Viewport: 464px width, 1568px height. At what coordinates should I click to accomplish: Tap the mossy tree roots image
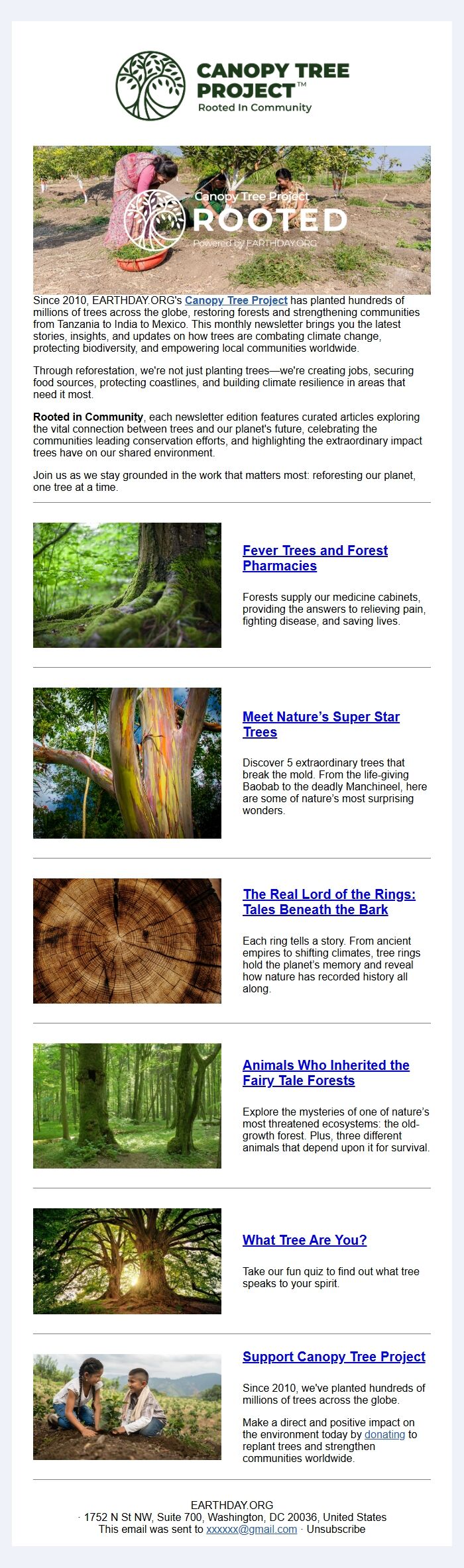pos(127,585)
